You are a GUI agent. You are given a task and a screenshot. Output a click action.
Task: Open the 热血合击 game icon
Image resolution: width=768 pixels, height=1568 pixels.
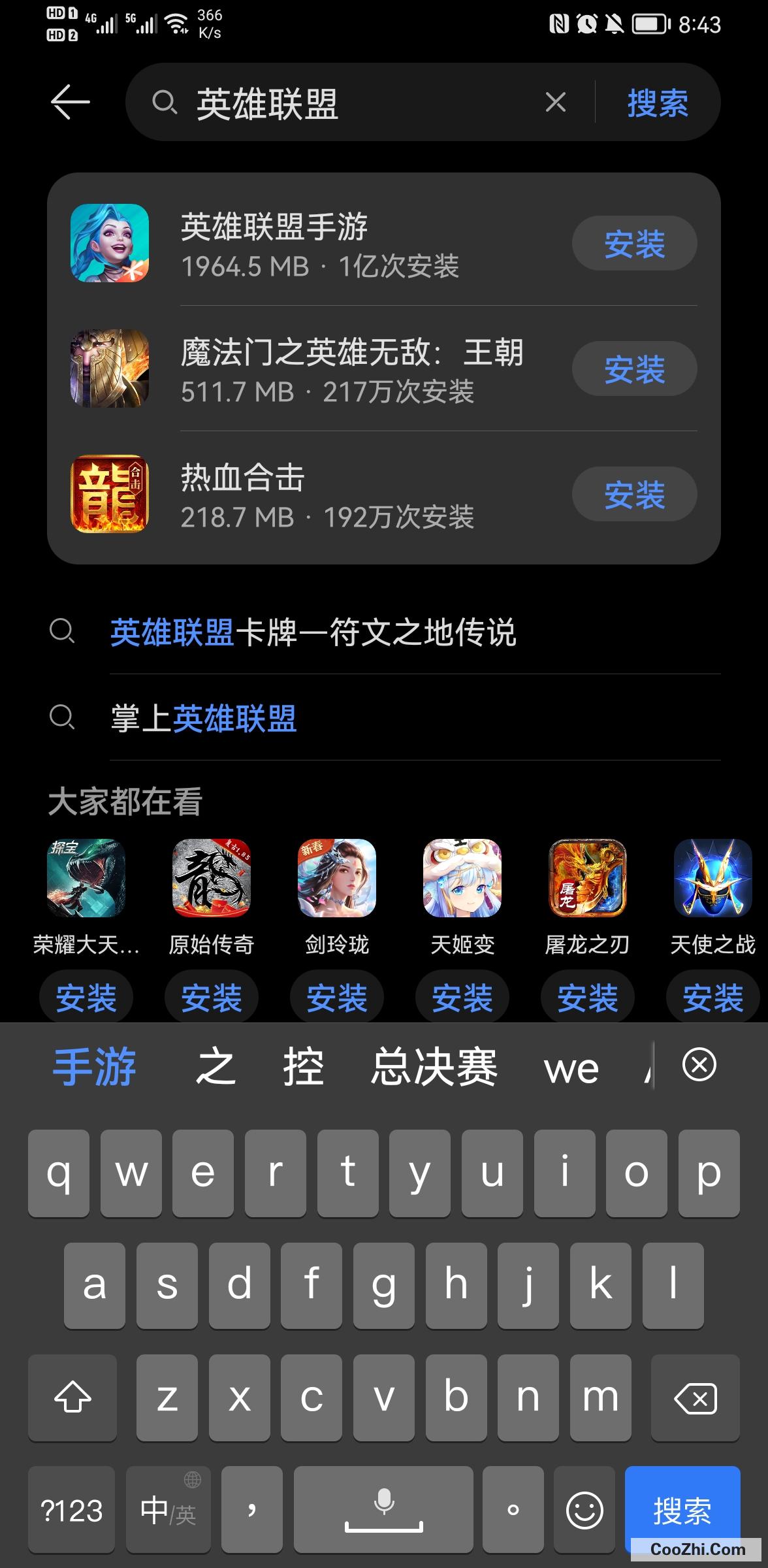pyautogui.click(x=108, y=495)
